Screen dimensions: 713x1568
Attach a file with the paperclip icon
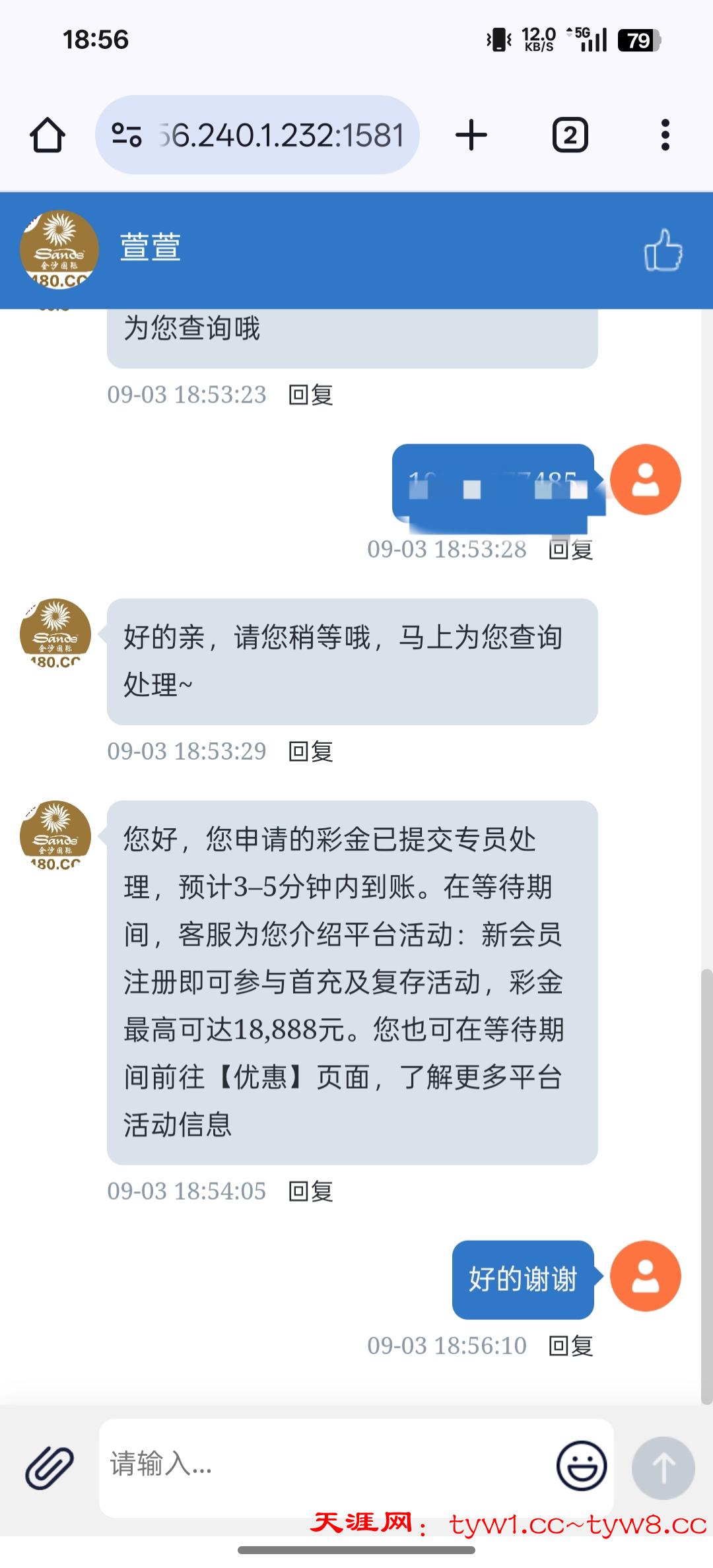click(50, 1468)
